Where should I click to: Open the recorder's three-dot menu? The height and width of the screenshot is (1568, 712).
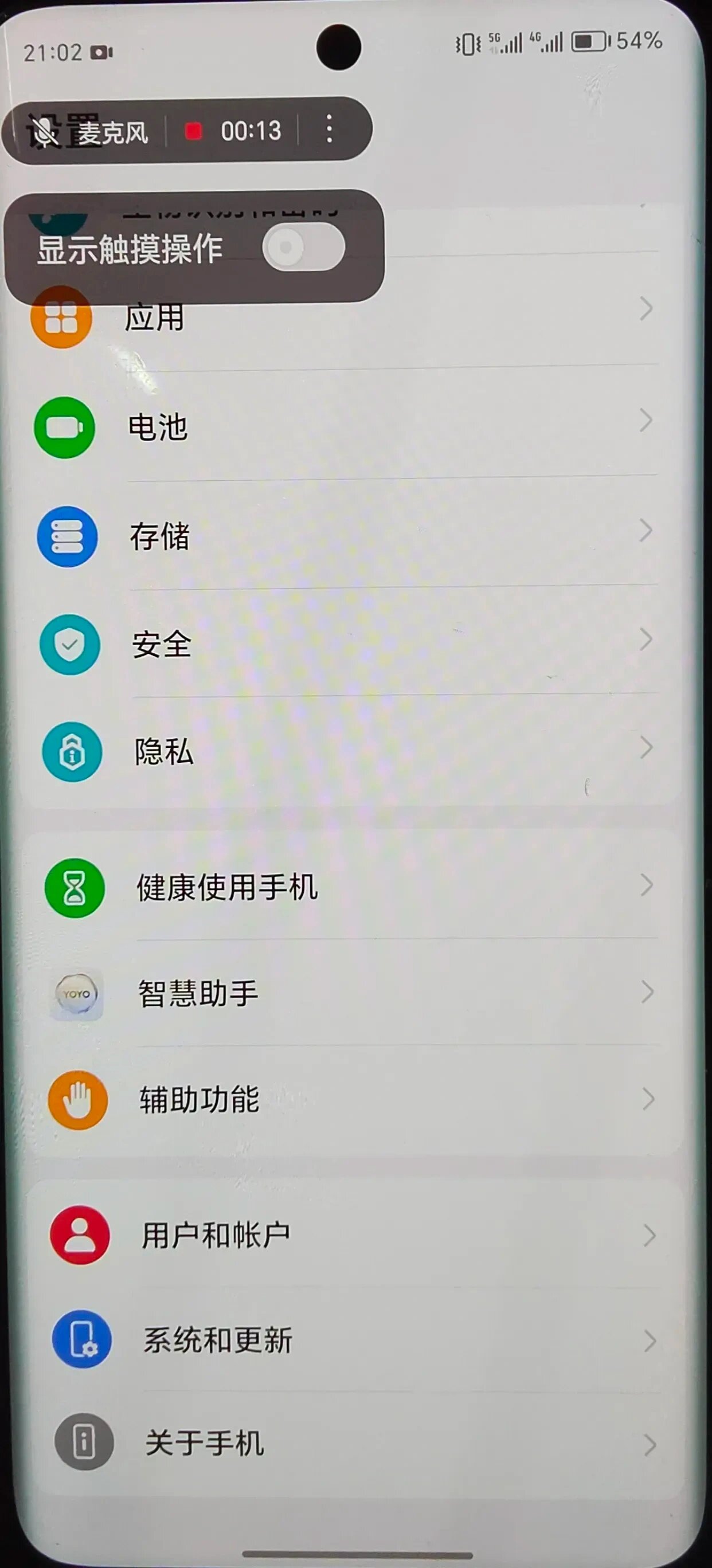[x=329, y=130]
